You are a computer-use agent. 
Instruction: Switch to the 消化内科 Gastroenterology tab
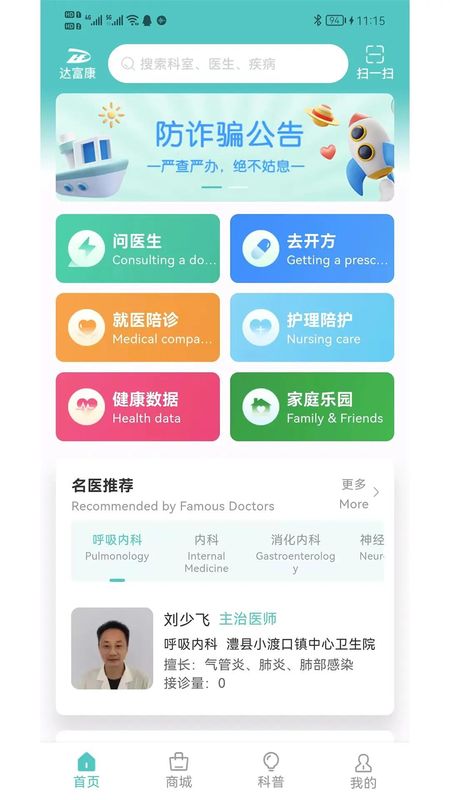(x=295, y=554)
